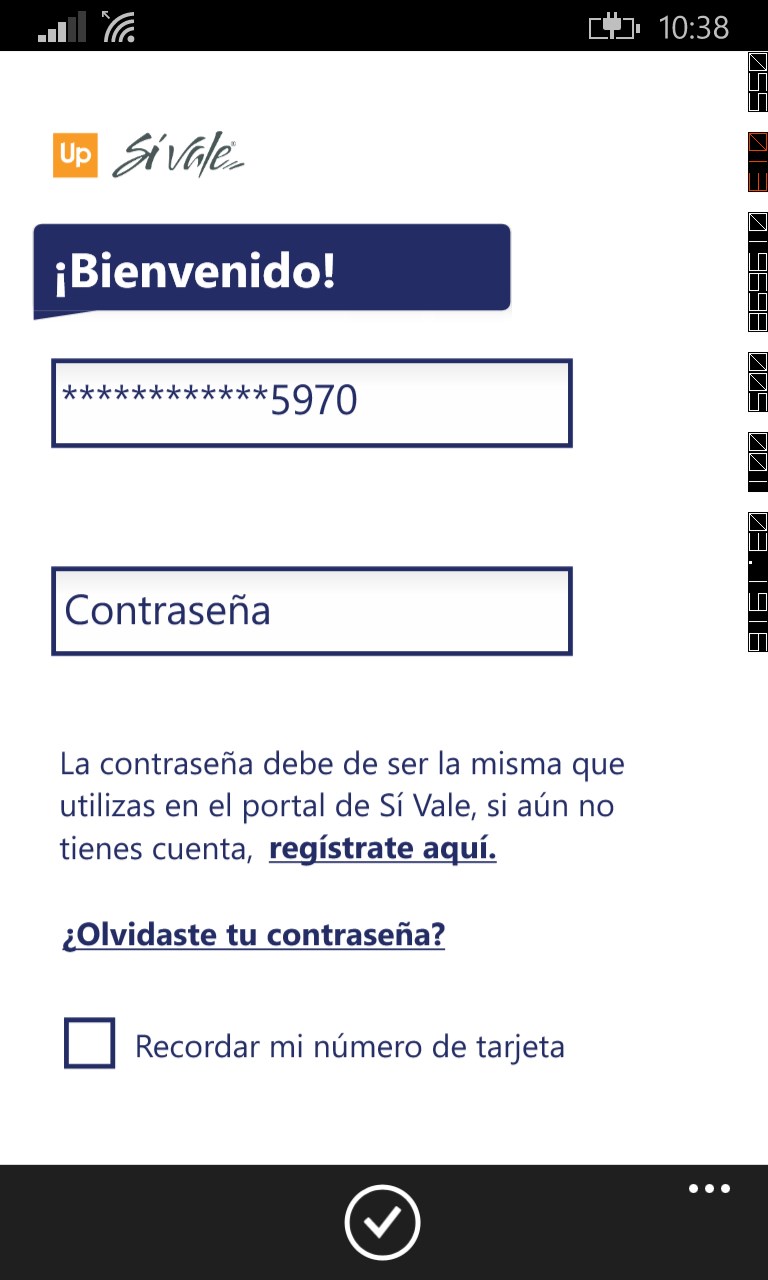Focus the Contraseña password field
Image resolution: width=768 pixels, height=1280 pixels.
coord(311,611)
